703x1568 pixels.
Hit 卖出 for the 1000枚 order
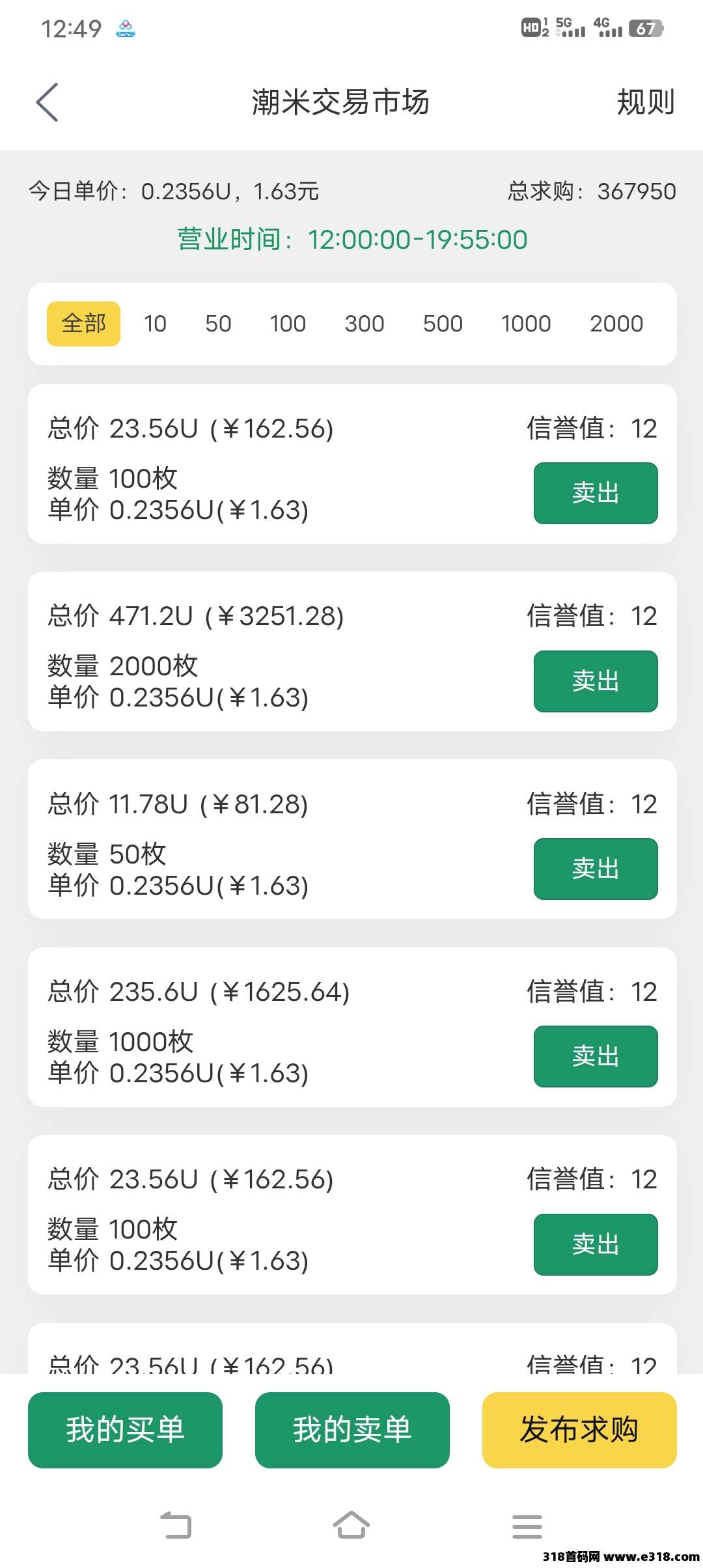tap(595, 1056)
